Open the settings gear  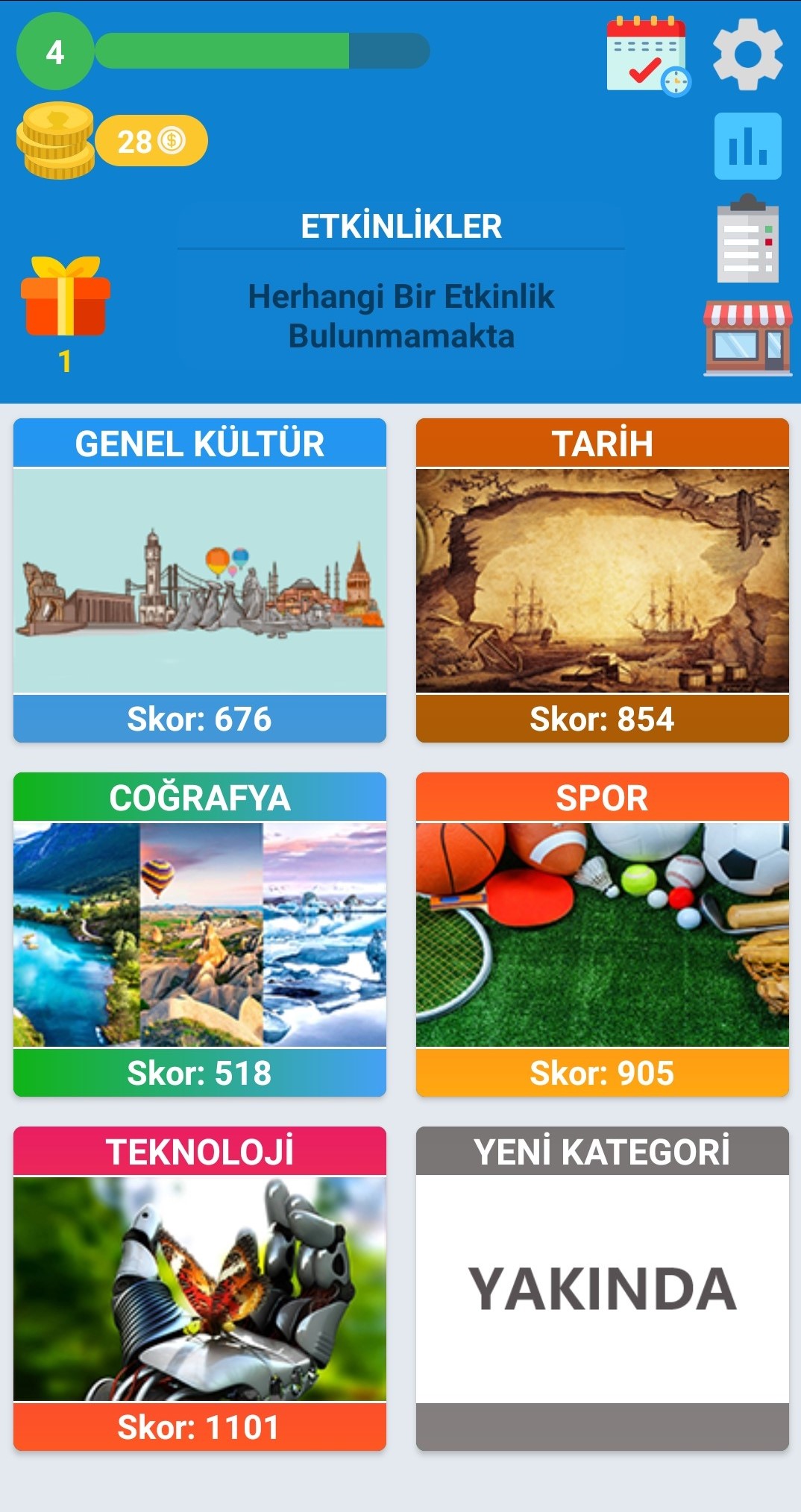[747, 55]
